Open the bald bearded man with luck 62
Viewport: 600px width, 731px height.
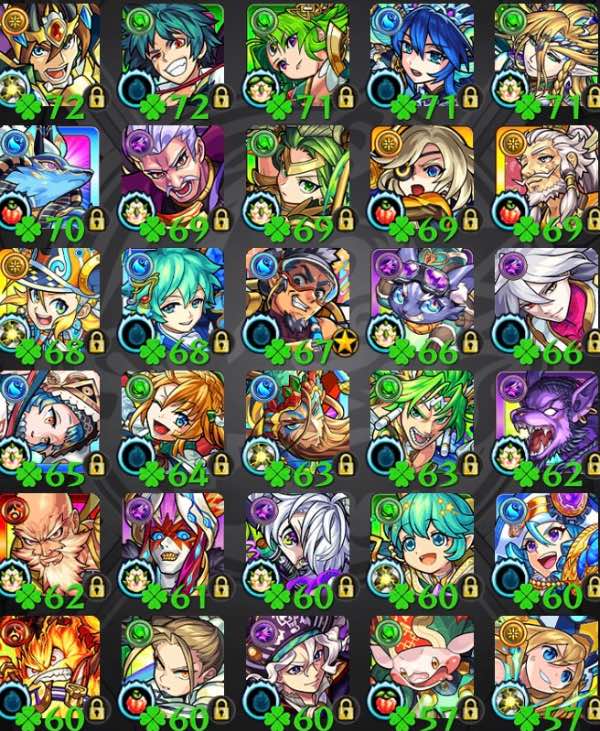point(50,547)
